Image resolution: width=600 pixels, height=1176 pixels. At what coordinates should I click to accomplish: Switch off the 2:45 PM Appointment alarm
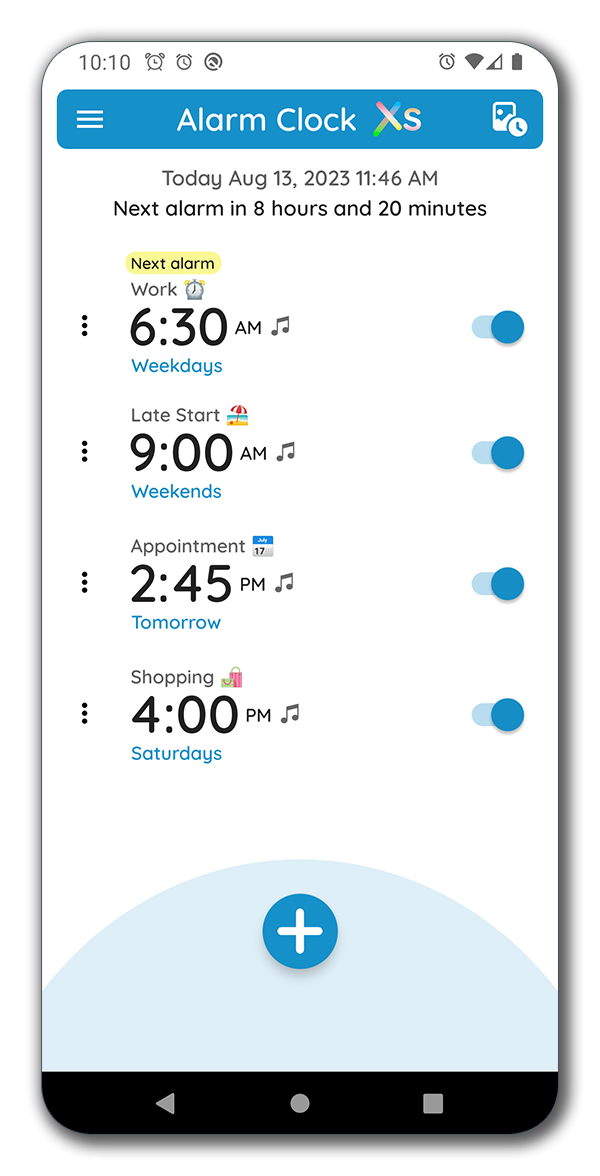(x=498, y=584)
